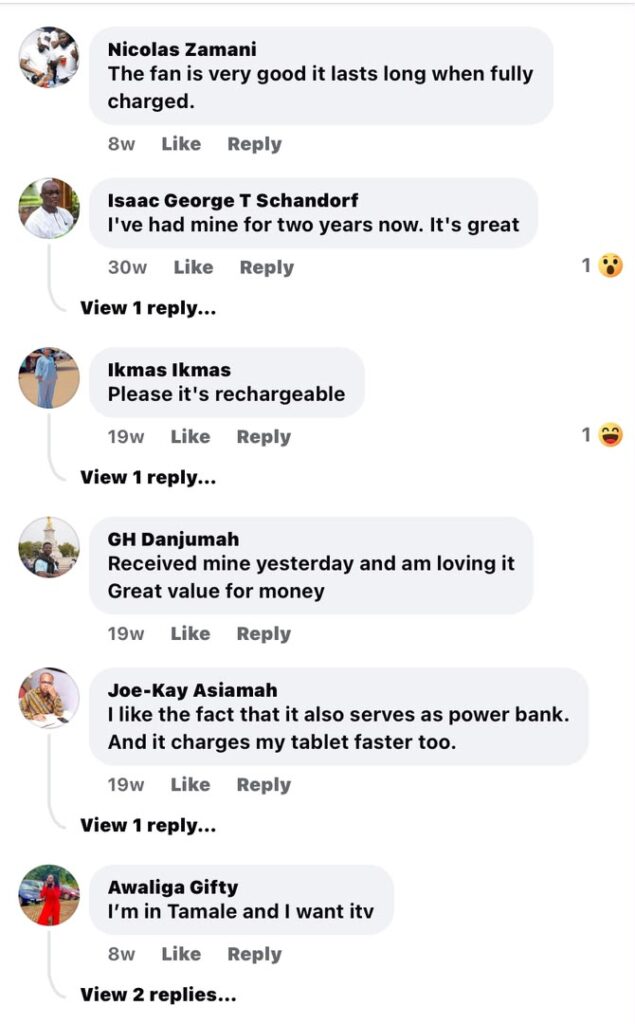
Task: View 1 reply under Isaac George's comment
Action: pyautogui.click(x=148, y=308)
